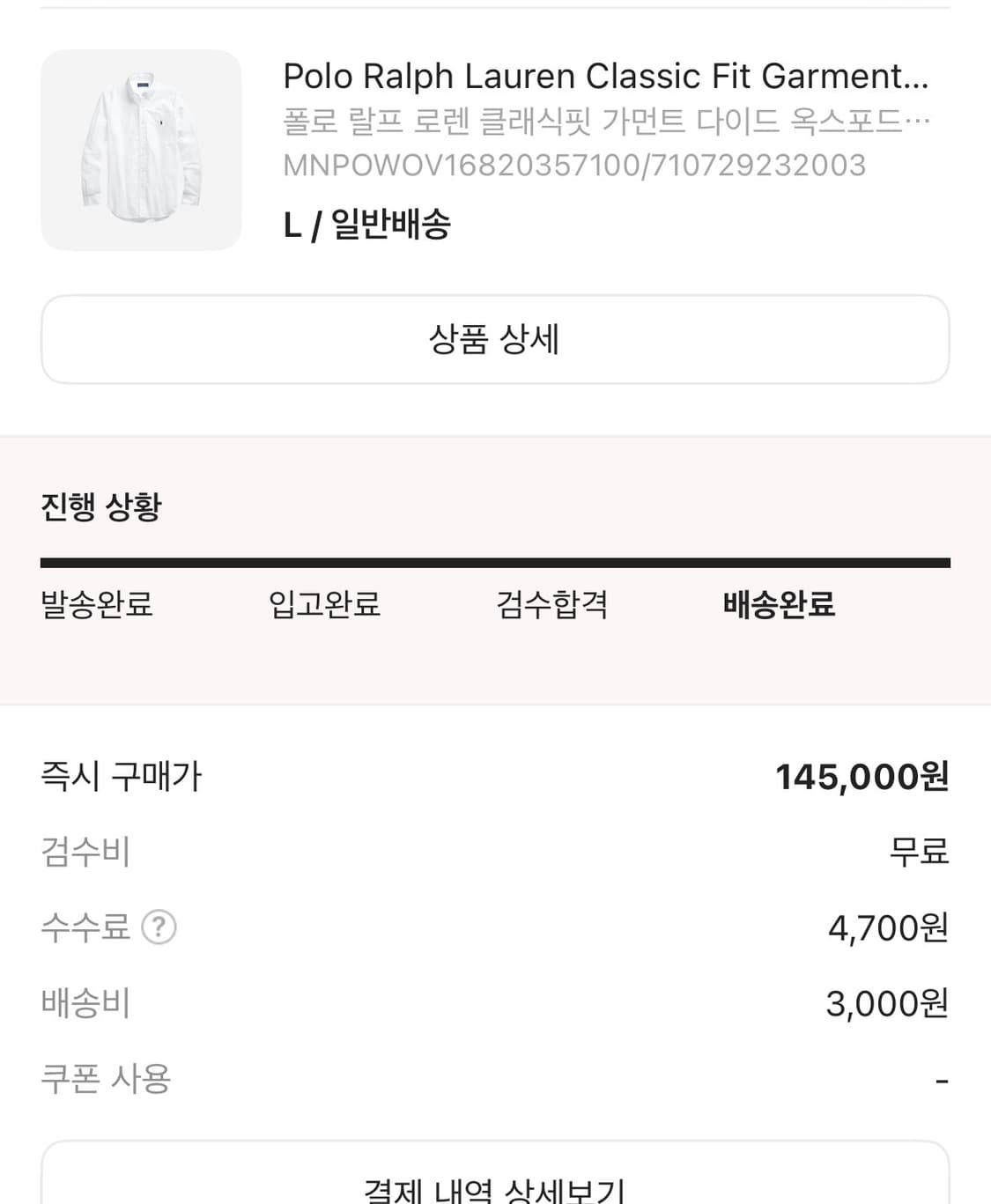Click the product title Polo Ralph Lauren
The width and height of the screenshot is (991, 1204).
(608, 76)
